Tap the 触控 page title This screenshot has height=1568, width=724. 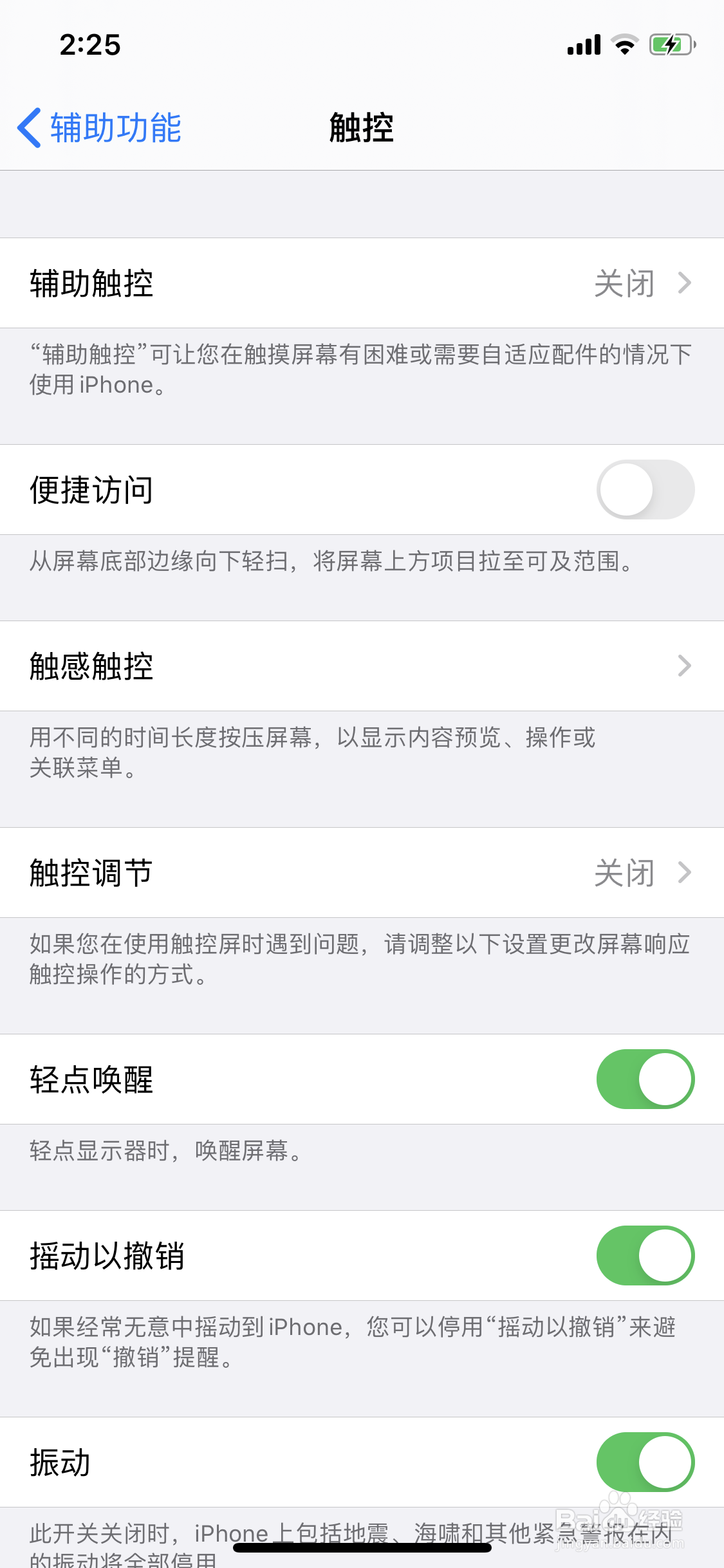[x=362, y=127]
